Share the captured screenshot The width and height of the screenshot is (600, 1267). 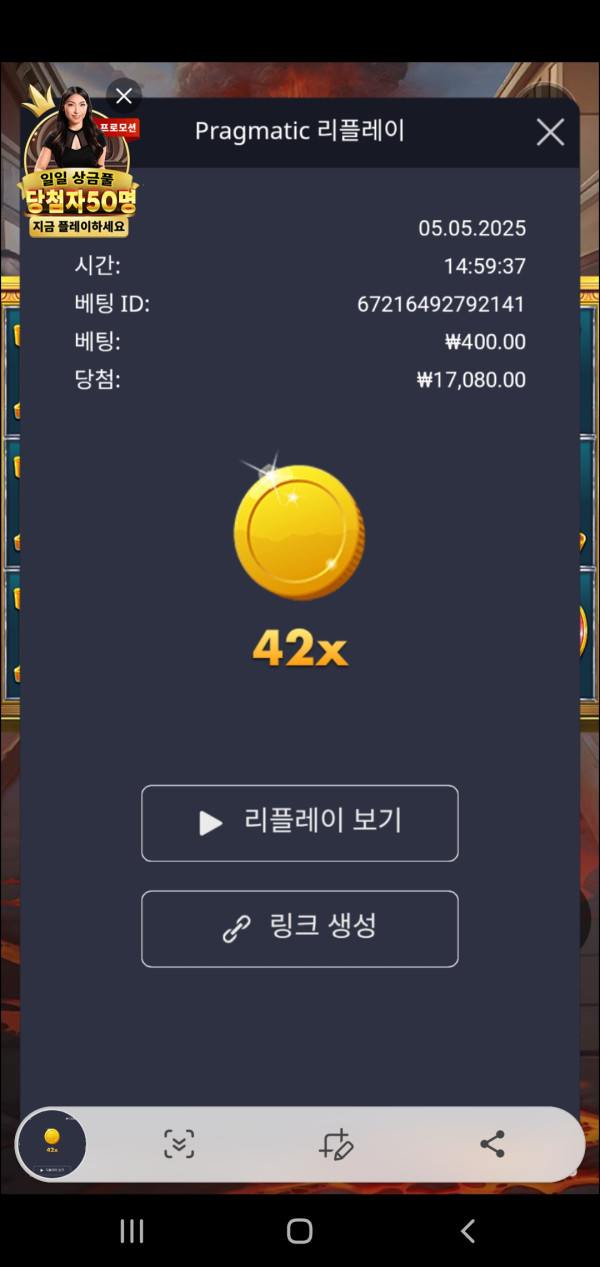tap(492, 1144)
